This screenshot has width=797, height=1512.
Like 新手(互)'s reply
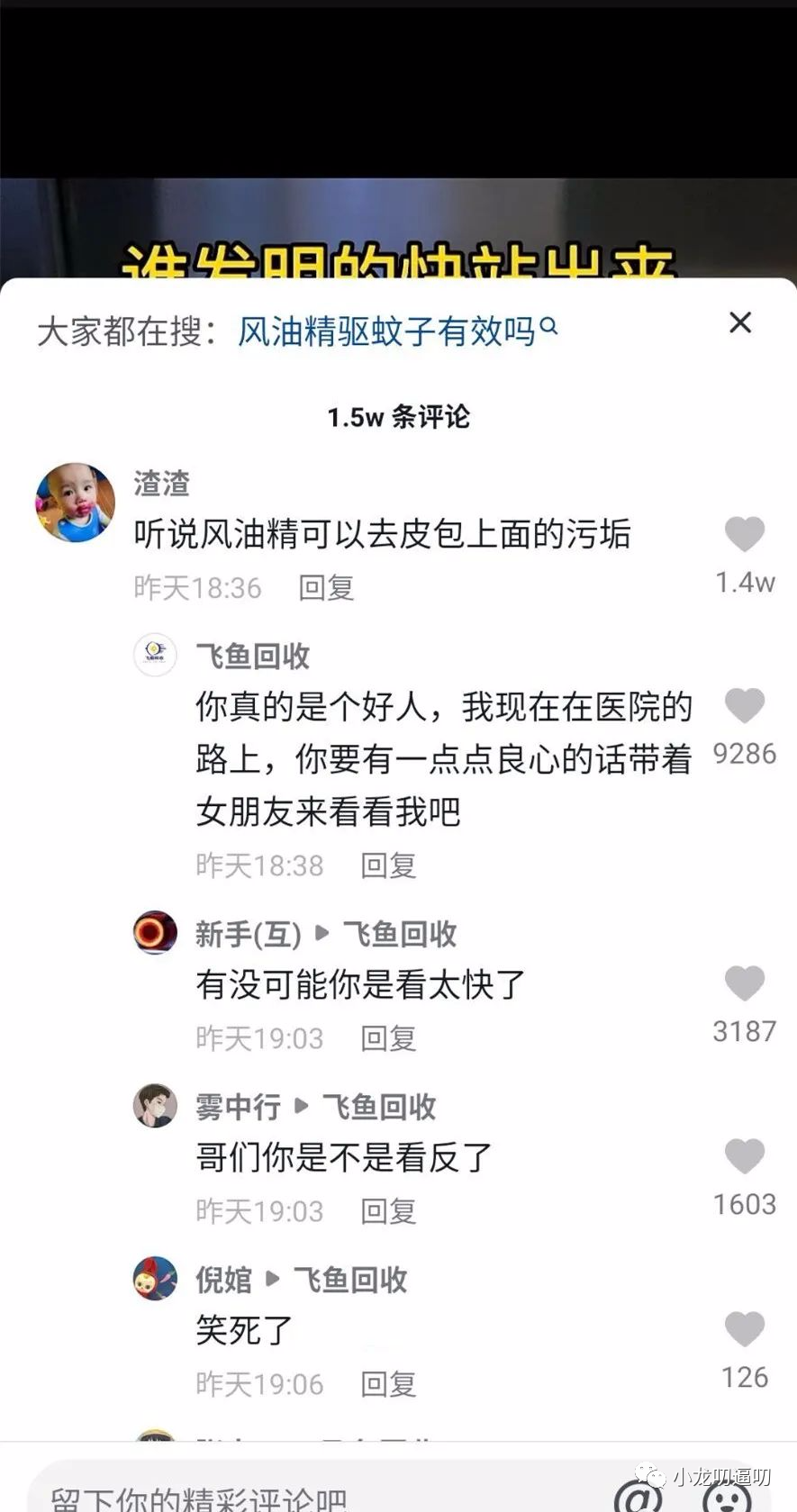[x=745, y=983]
